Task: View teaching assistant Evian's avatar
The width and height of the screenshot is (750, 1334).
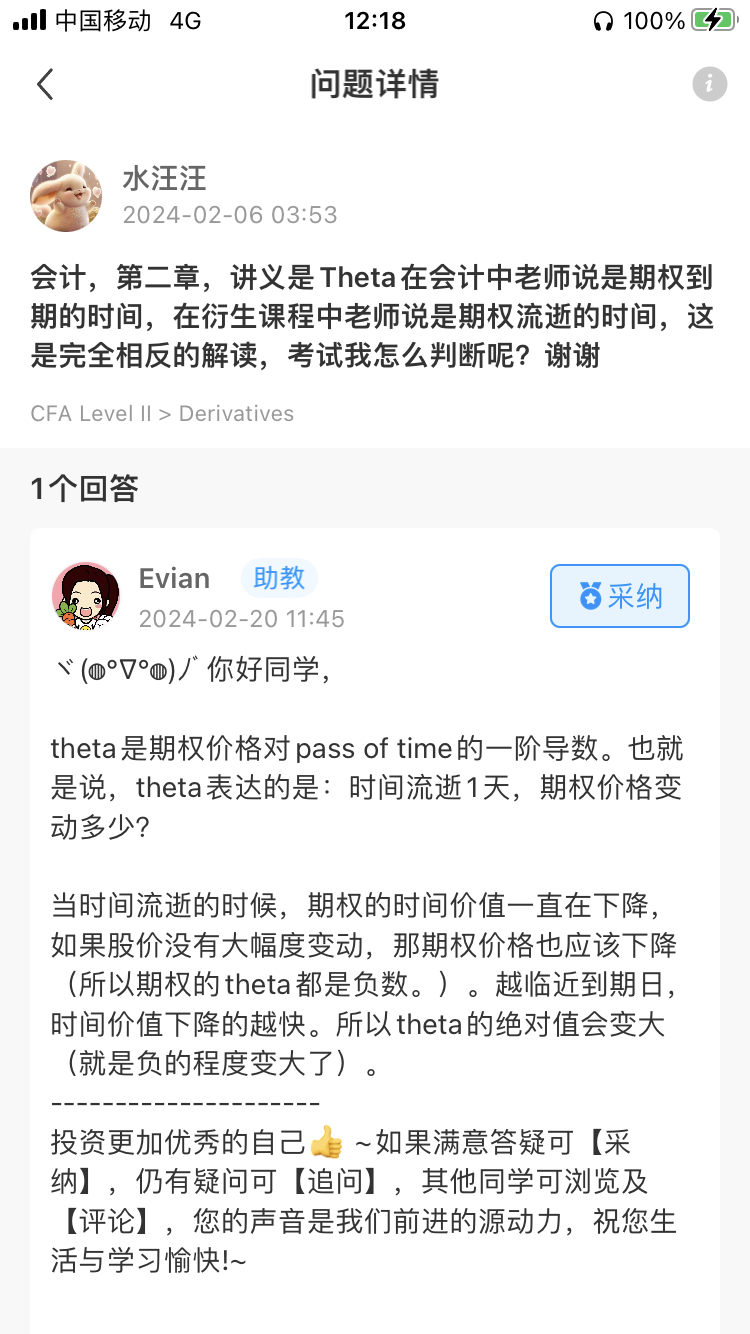Action: coord(86,596)
